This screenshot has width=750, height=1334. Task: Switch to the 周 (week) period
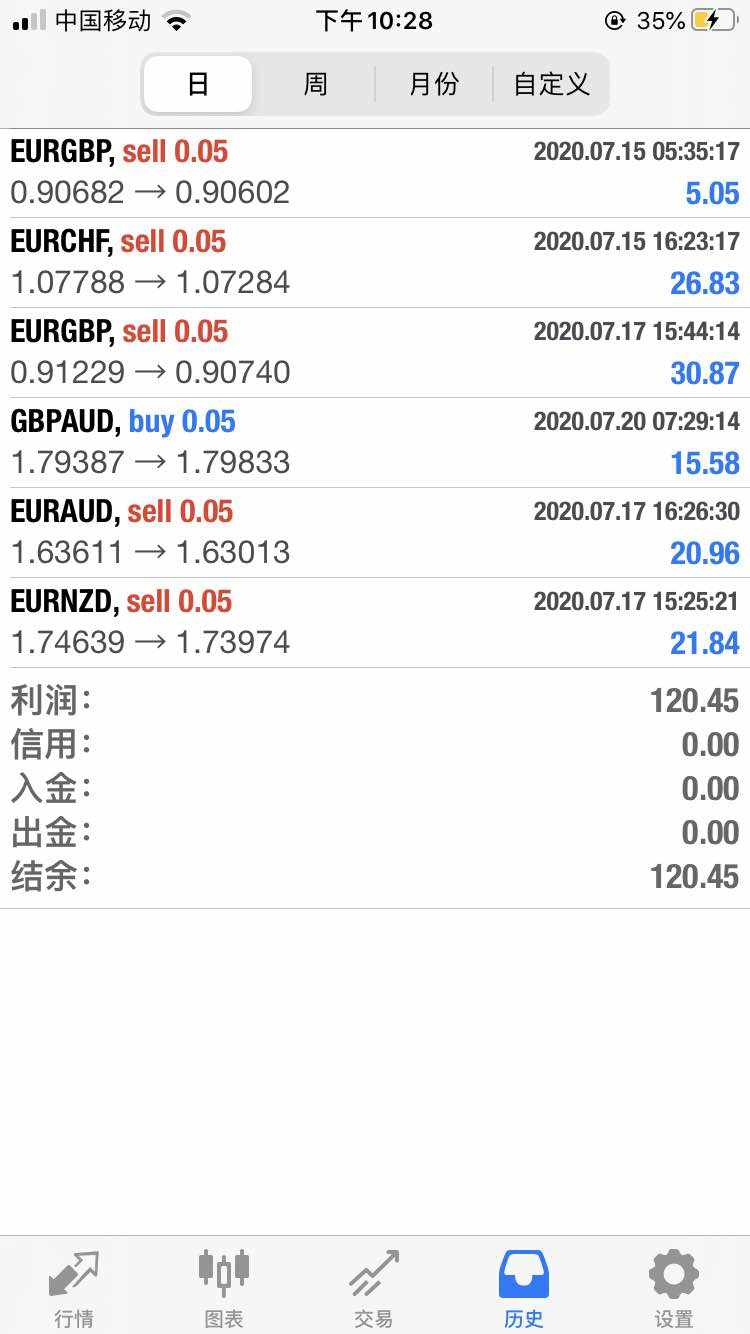click(x=315, y=84)
